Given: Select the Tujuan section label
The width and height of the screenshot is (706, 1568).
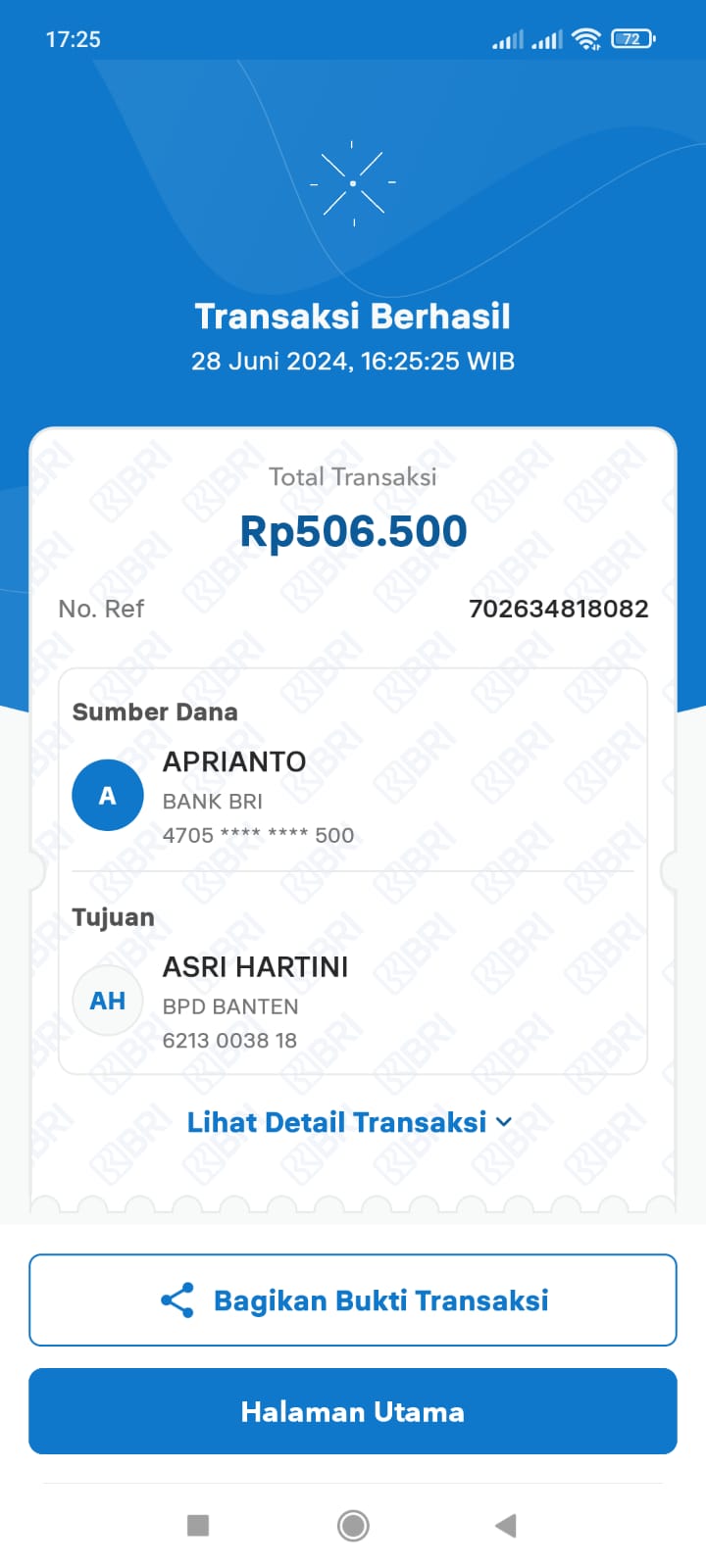Looking at the screenshot, I should tap(113, 917).
